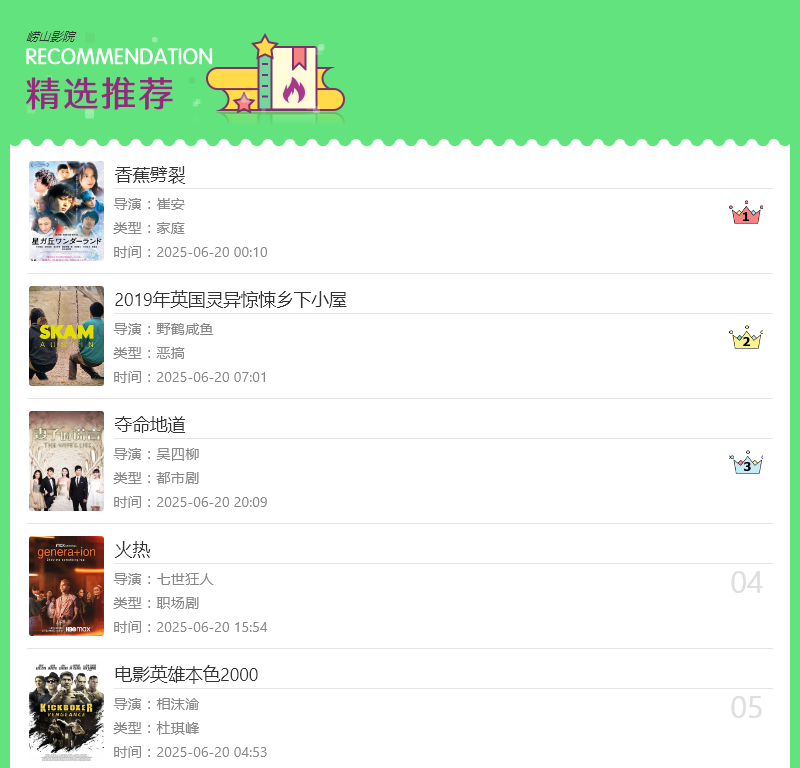View the movie 火热
800x768 pixels.
pos(132,550)
